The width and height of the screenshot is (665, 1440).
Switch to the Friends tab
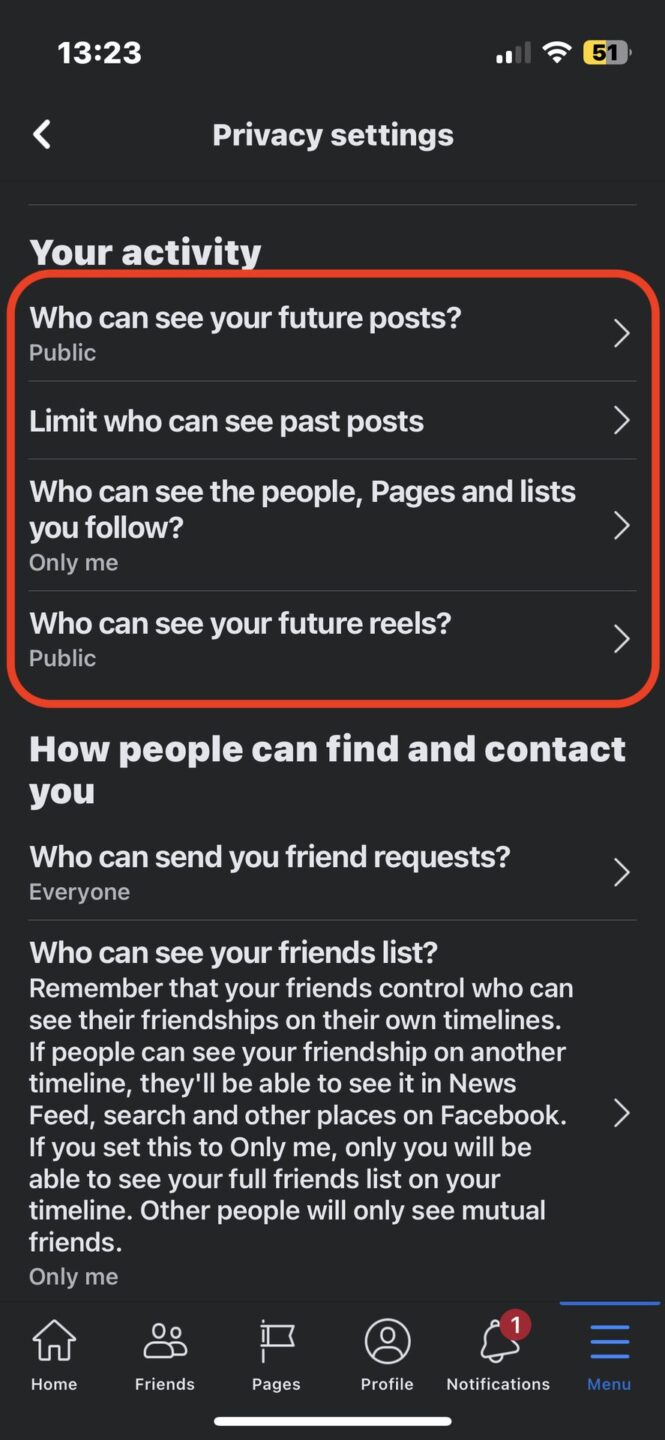click(x=165, y=1355)
